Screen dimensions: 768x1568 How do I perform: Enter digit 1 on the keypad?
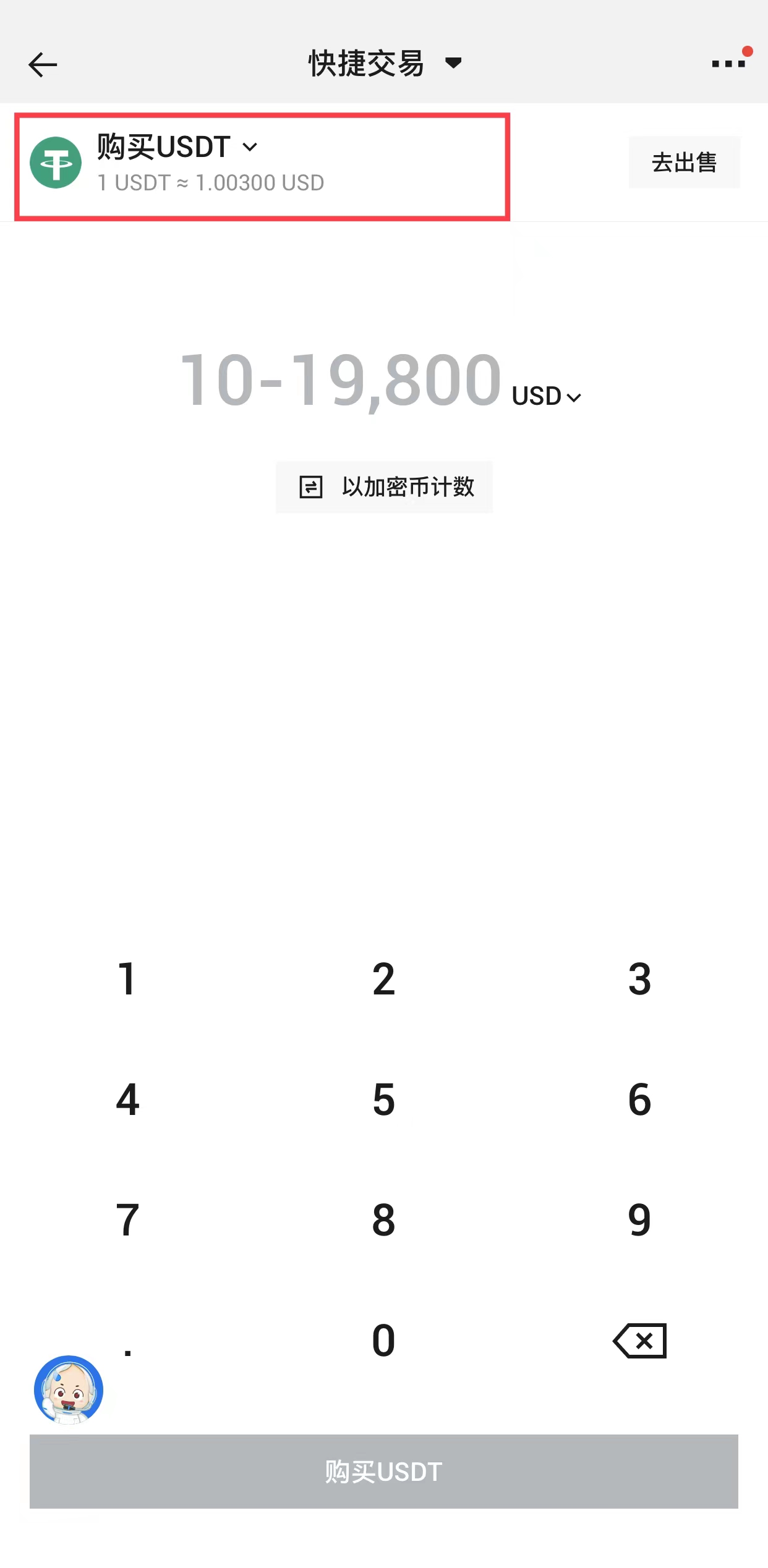tap(127, 979)
